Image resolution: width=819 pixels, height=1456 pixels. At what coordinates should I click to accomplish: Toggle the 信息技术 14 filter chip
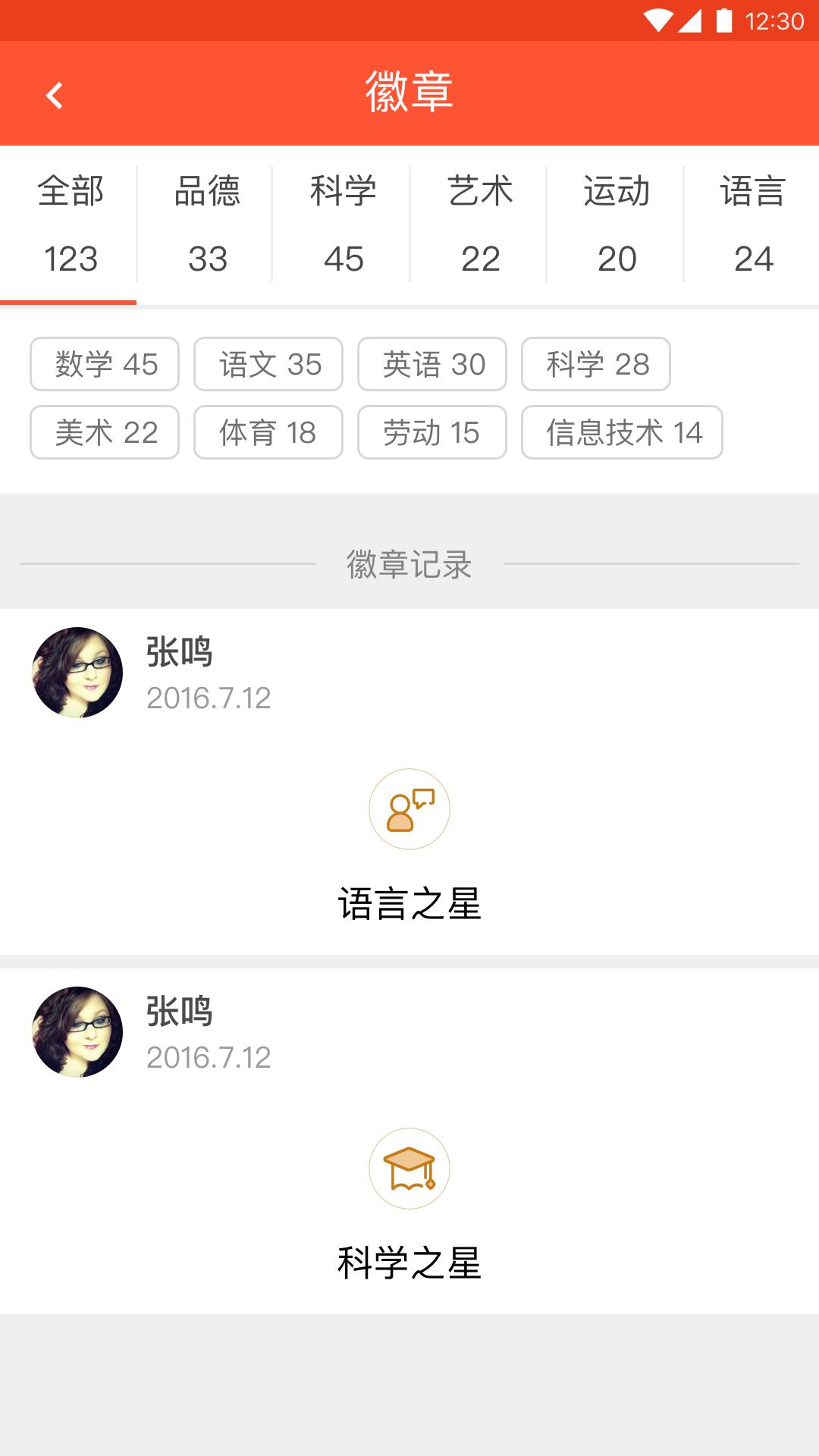coord(622,432)
